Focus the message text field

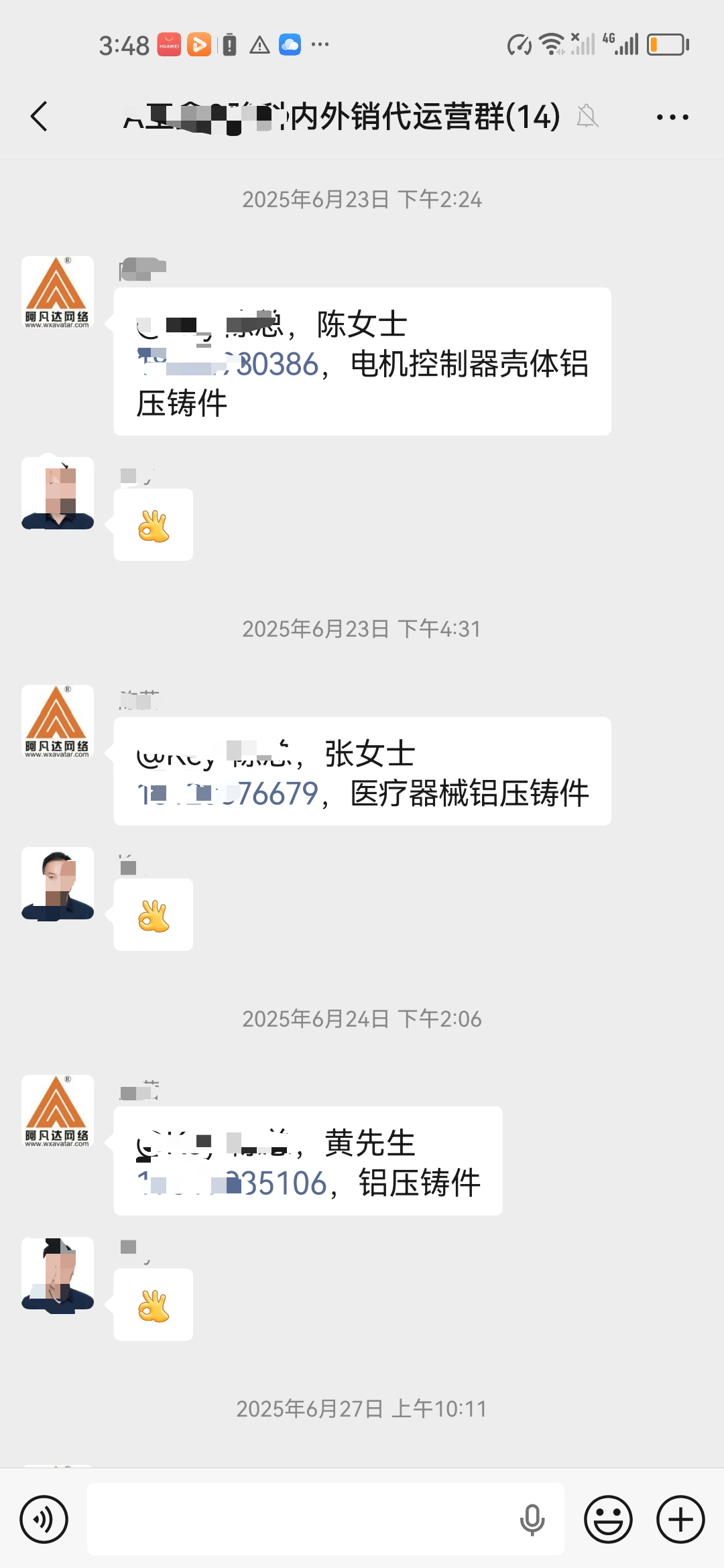302,1519
